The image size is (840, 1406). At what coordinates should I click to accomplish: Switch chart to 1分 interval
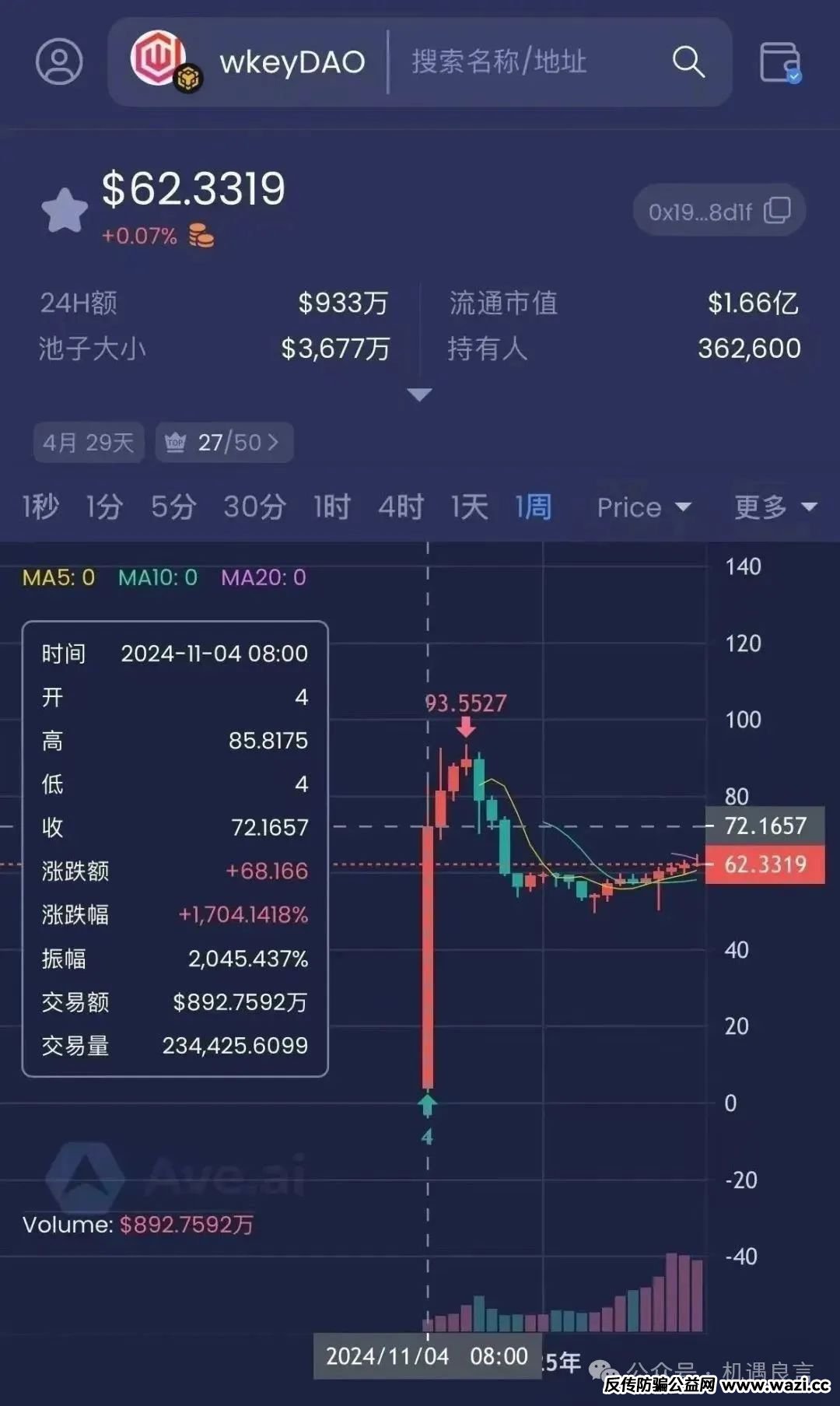pos(104,507)
